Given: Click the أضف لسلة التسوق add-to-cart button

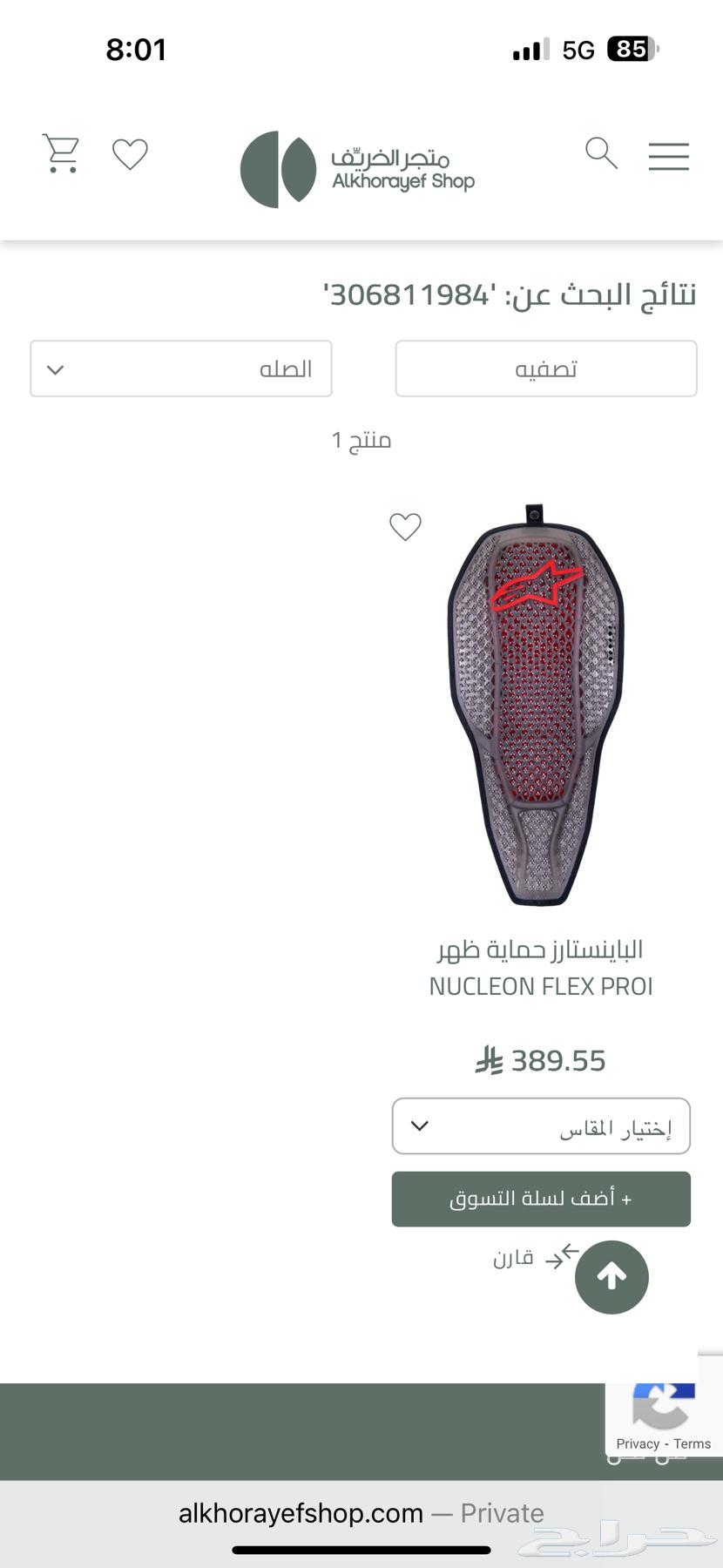Looking at the screenshot, I should pyautogui.click(x=540, y=1199).
